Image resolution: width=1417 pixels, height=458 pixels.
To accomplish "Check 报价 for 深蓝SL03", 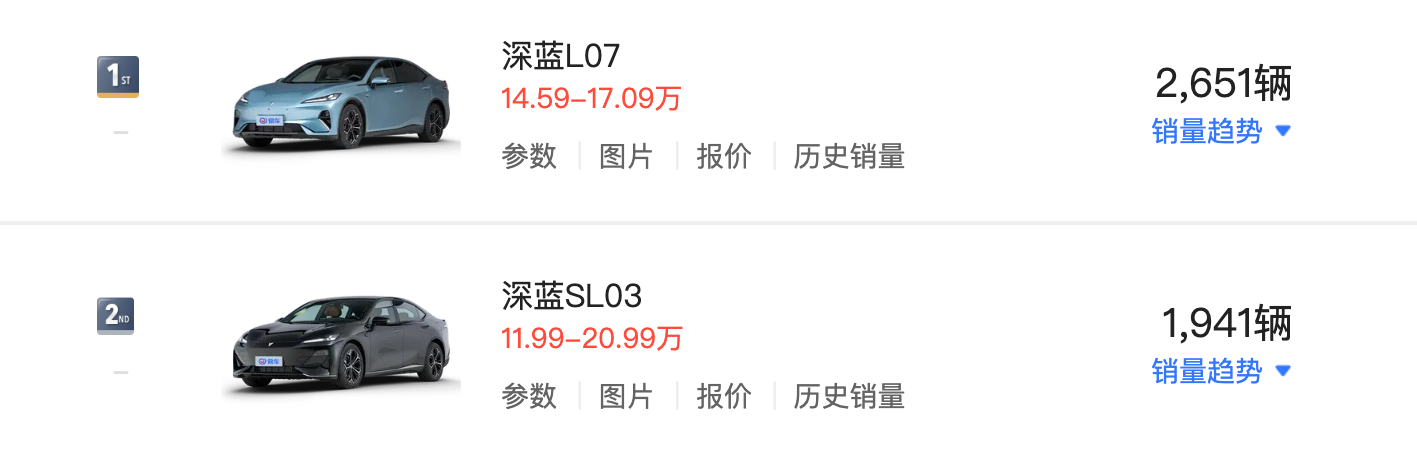I will tap(723, 396).
